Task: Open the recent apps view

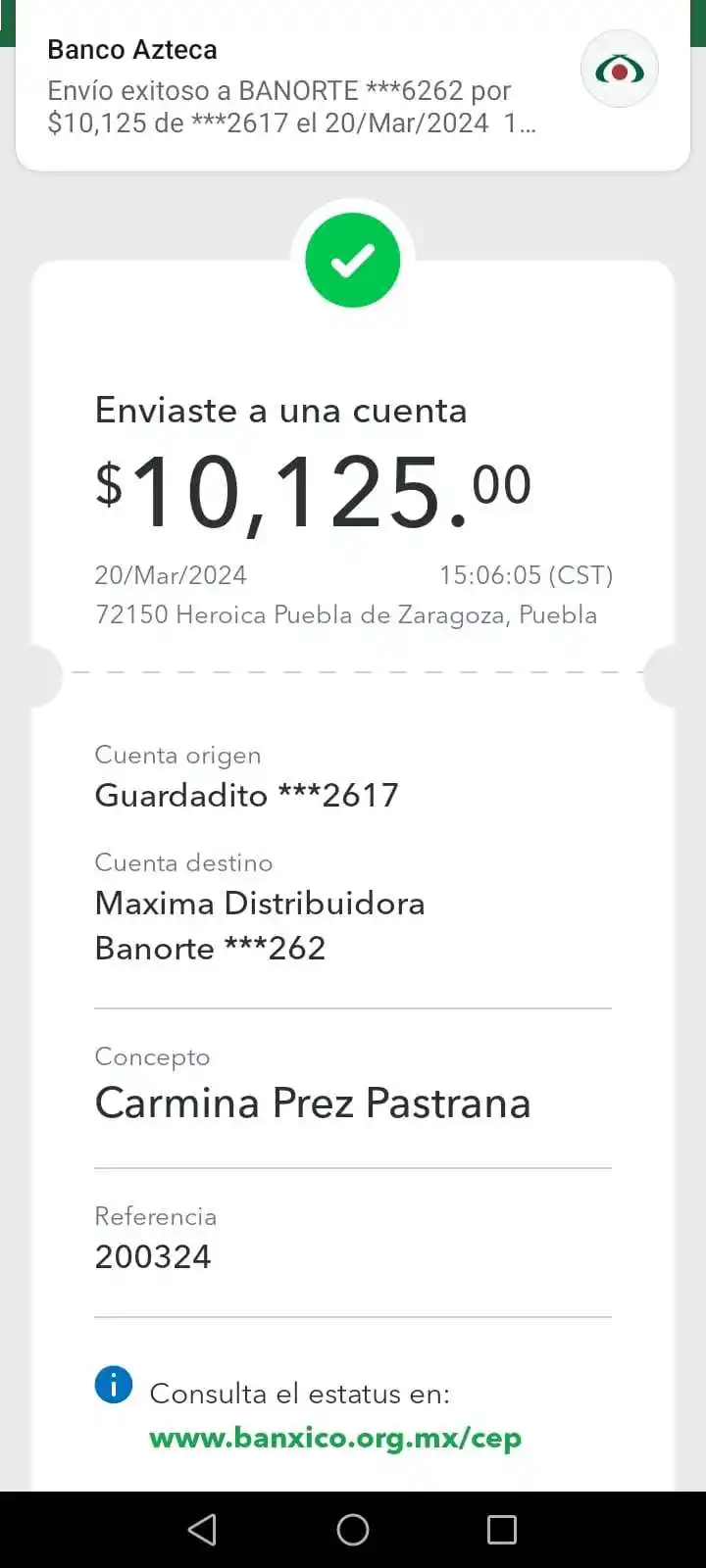Action: click(502, 1530)
